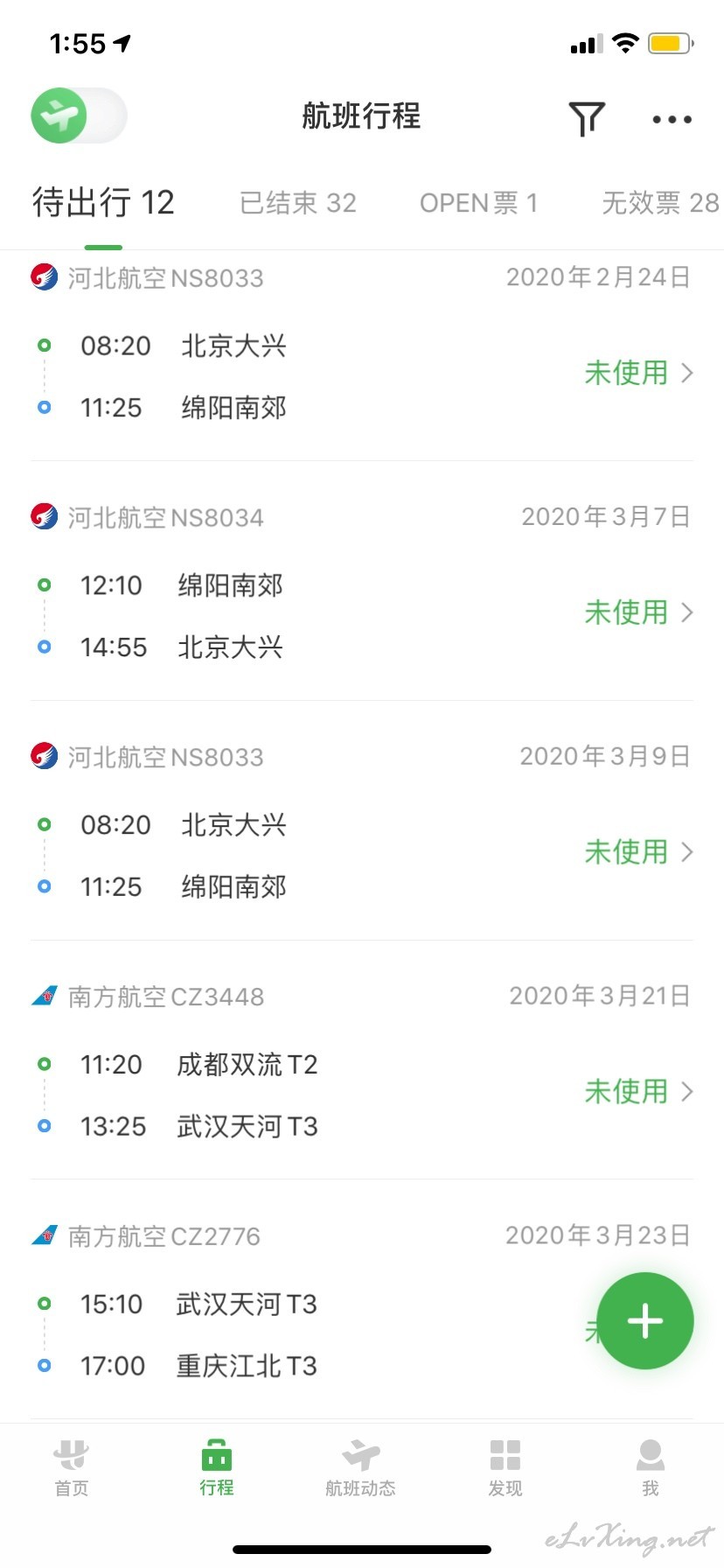Go to the 首页 tab

[x=72, y=1468]
